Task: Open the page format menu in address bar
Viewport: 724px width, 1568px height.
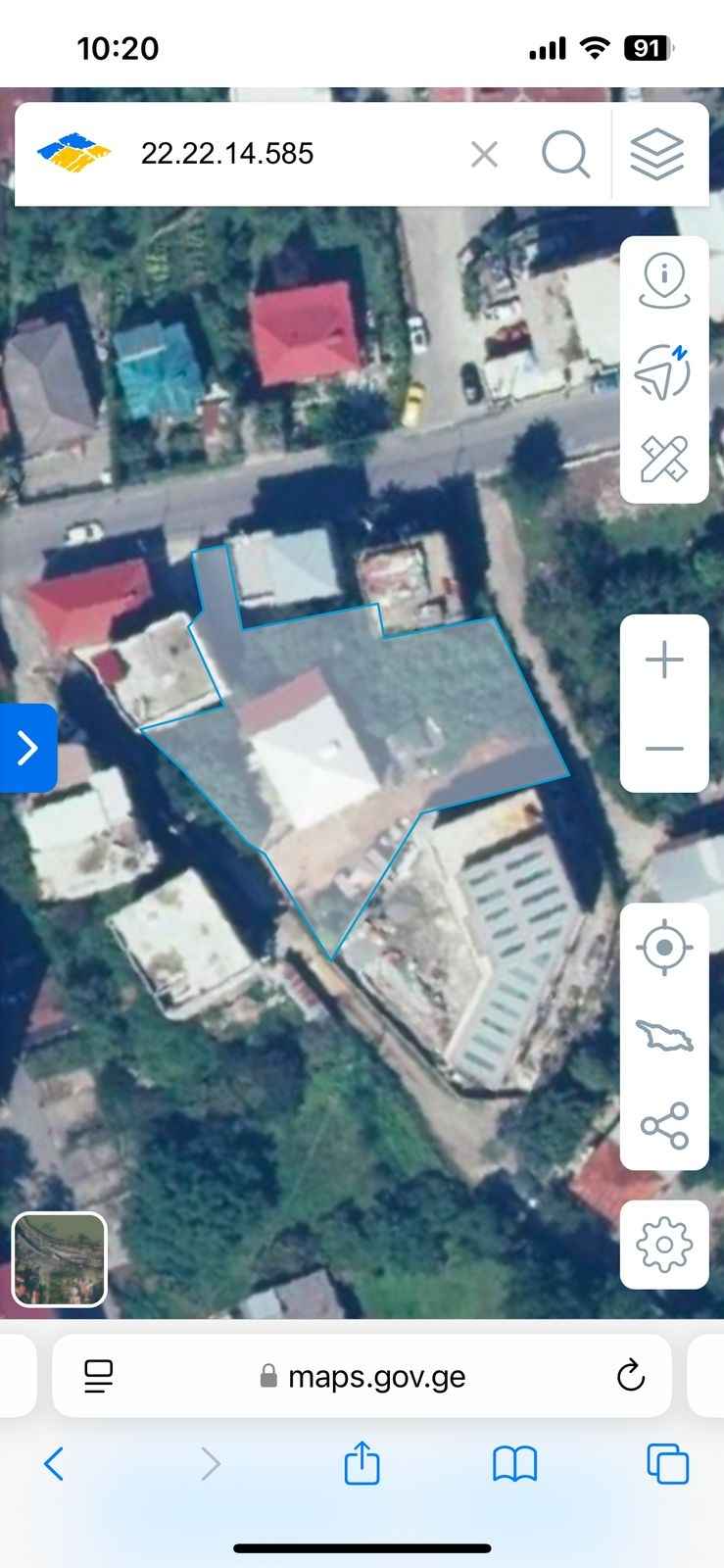Action: tap(99, 1376)
